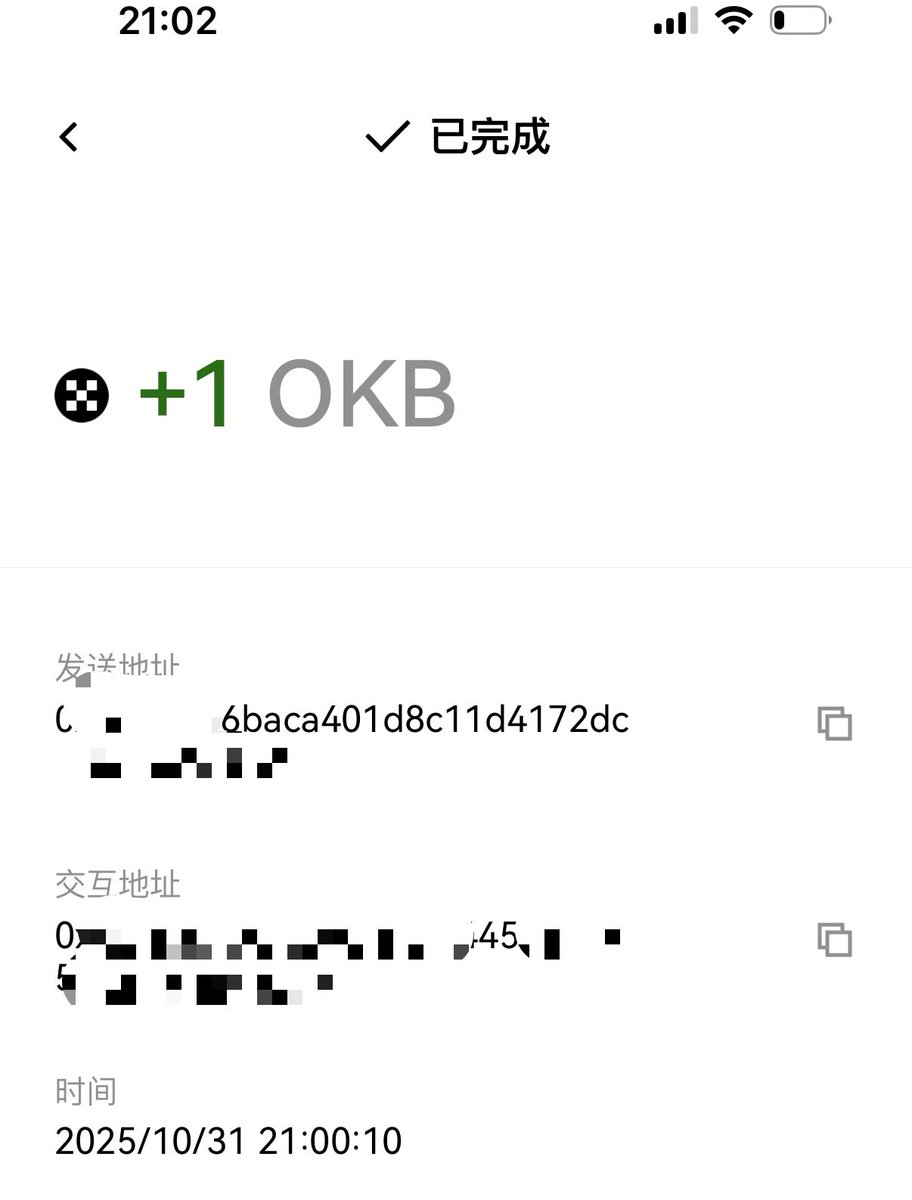912x1200 pixels.
Task: Go back from the 已完成 screen
Action: pyautogui.click(x=68, y=137)
